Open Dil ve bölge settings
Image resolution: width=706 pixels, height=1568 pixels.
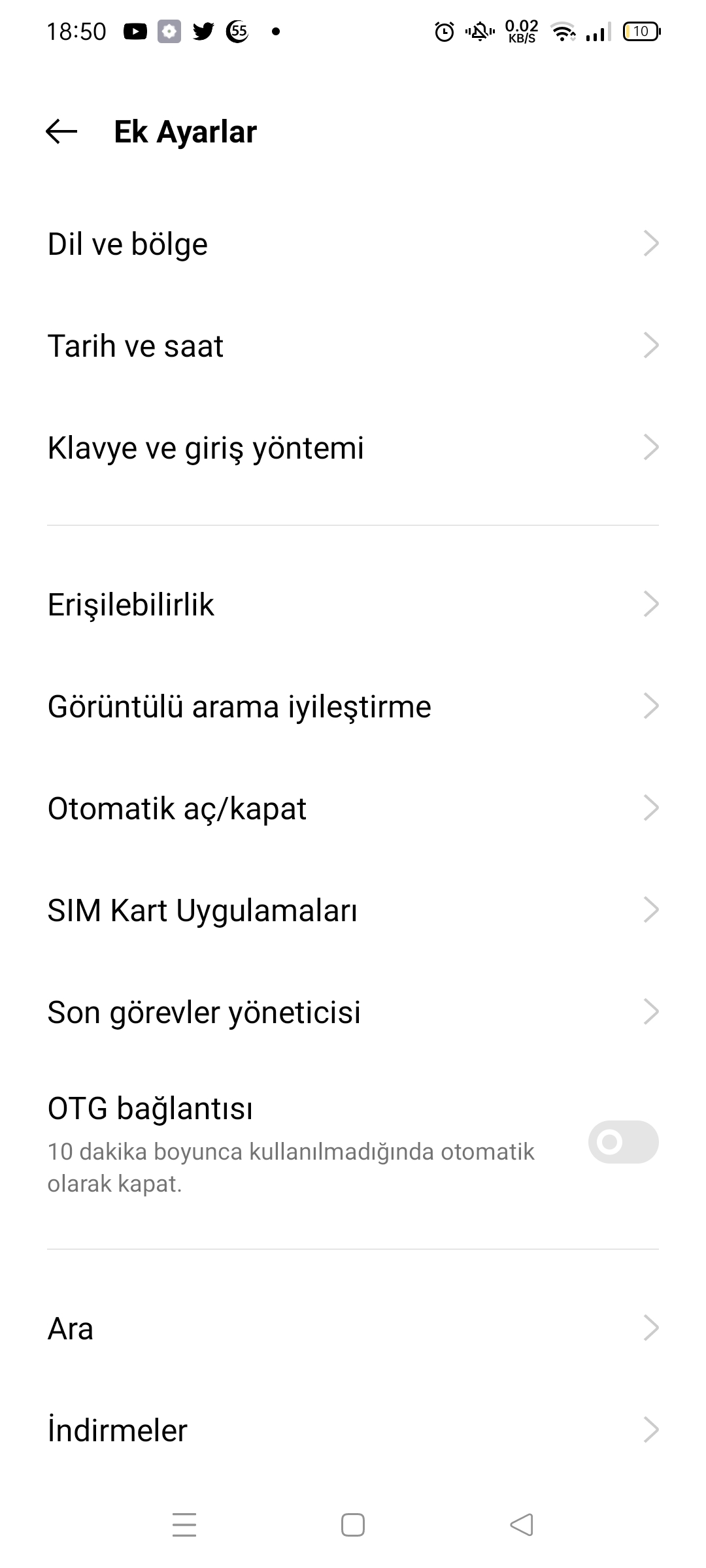tap(353, 244)
